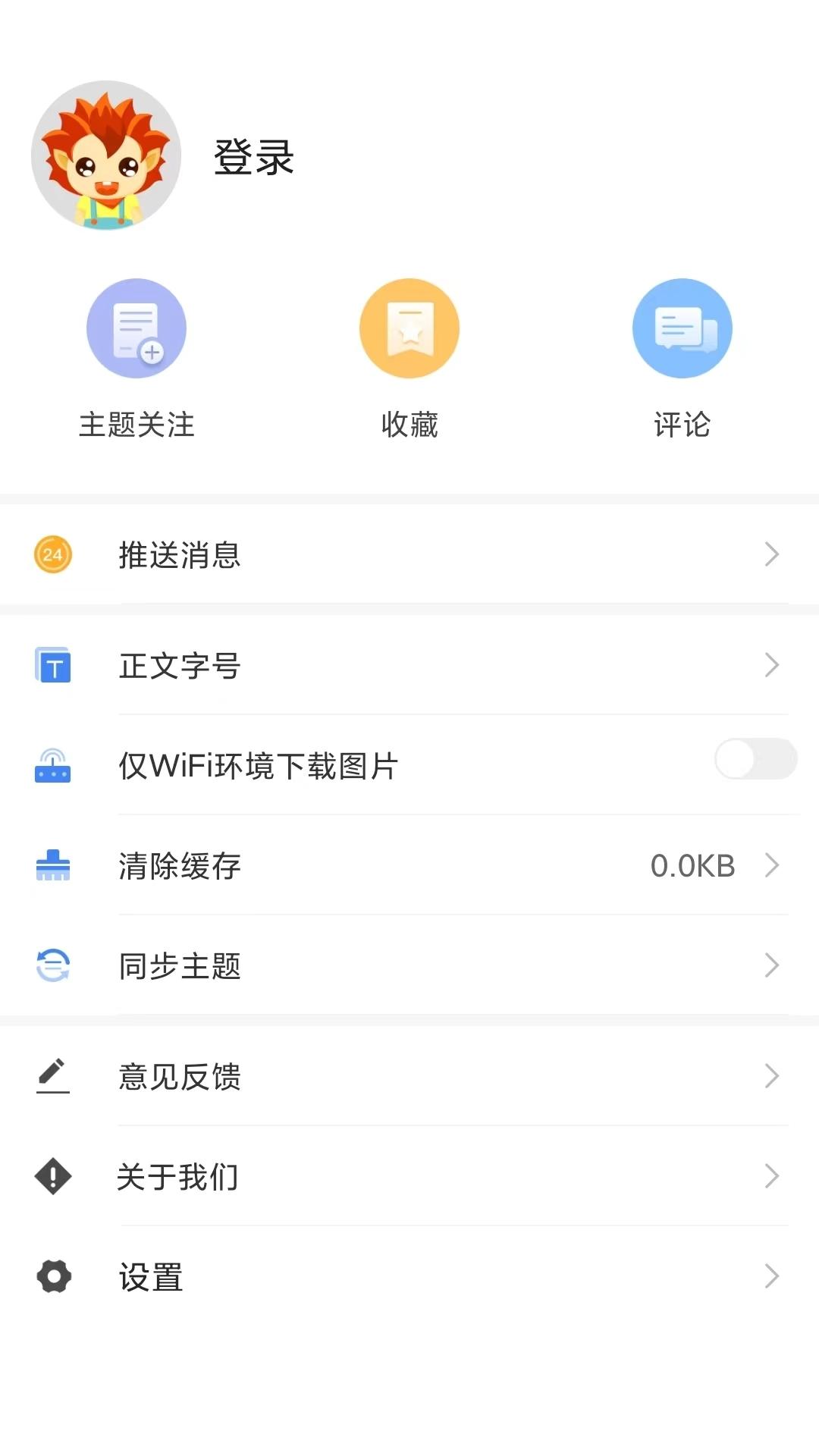
Task: Open 评论 (comments) chat icon
Action: pyautogui.click(x=682, y=327)
